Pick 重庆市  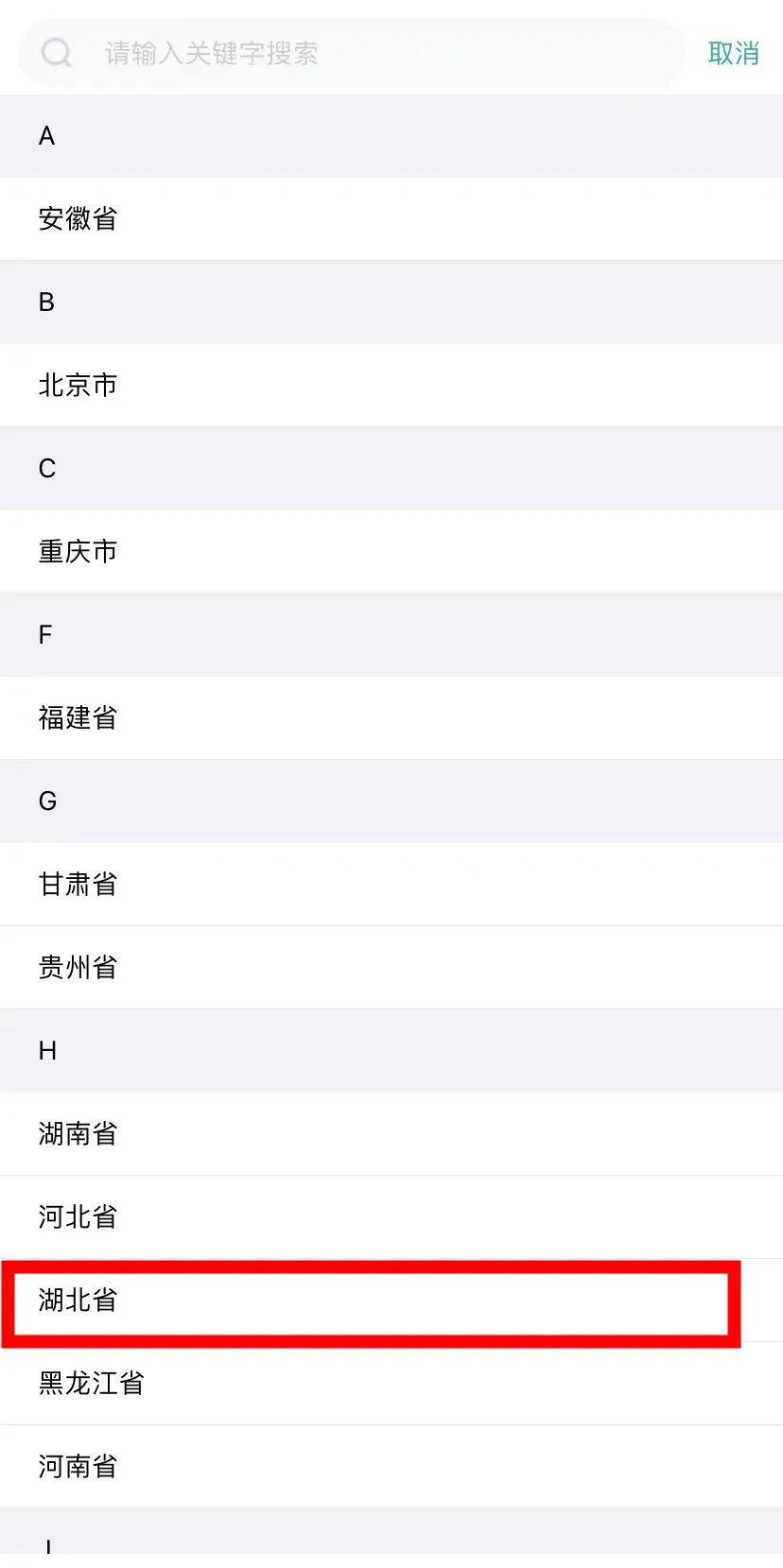tap(391, 552)
